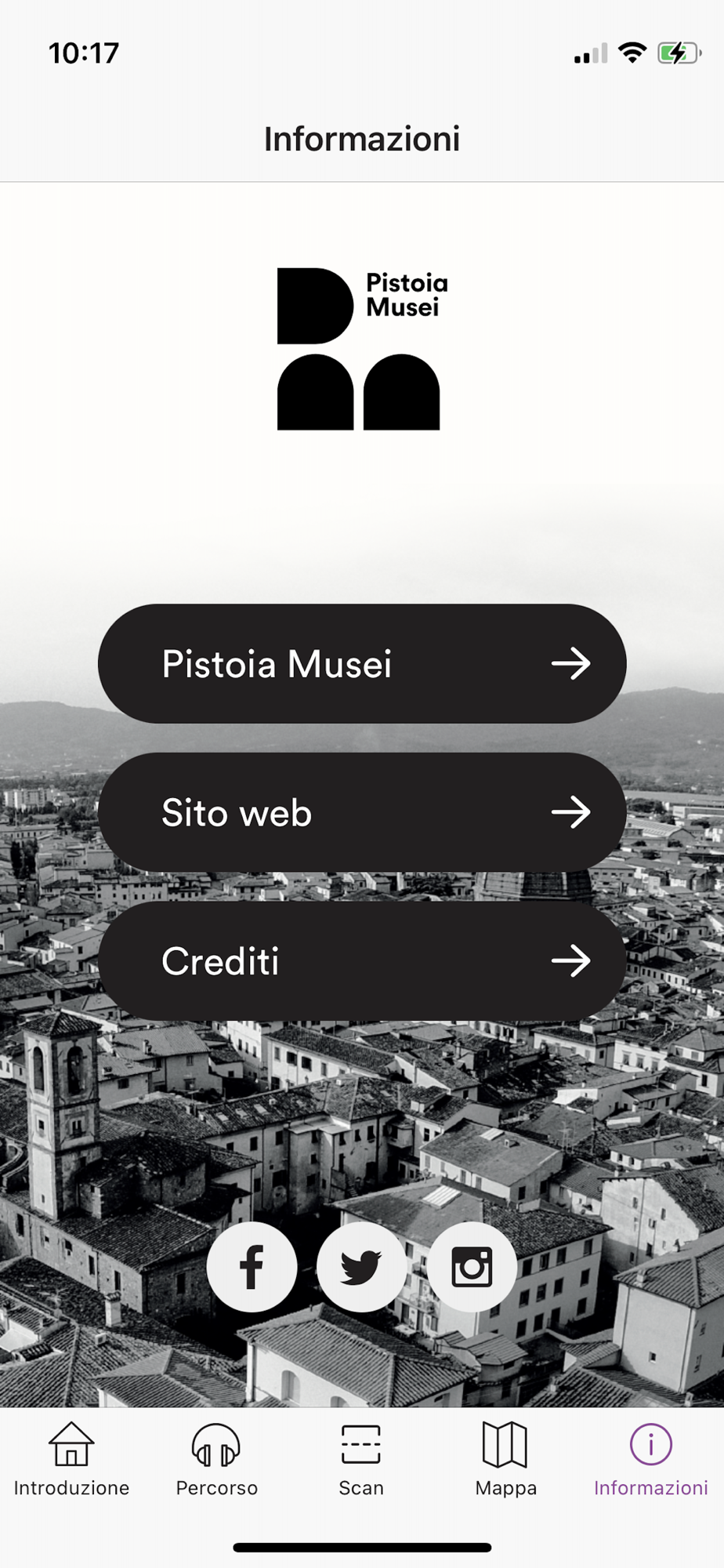Tap the Informazioni tab
Screen dimensions: 724x1568
pyautogui.click(x=650, y=1460)
